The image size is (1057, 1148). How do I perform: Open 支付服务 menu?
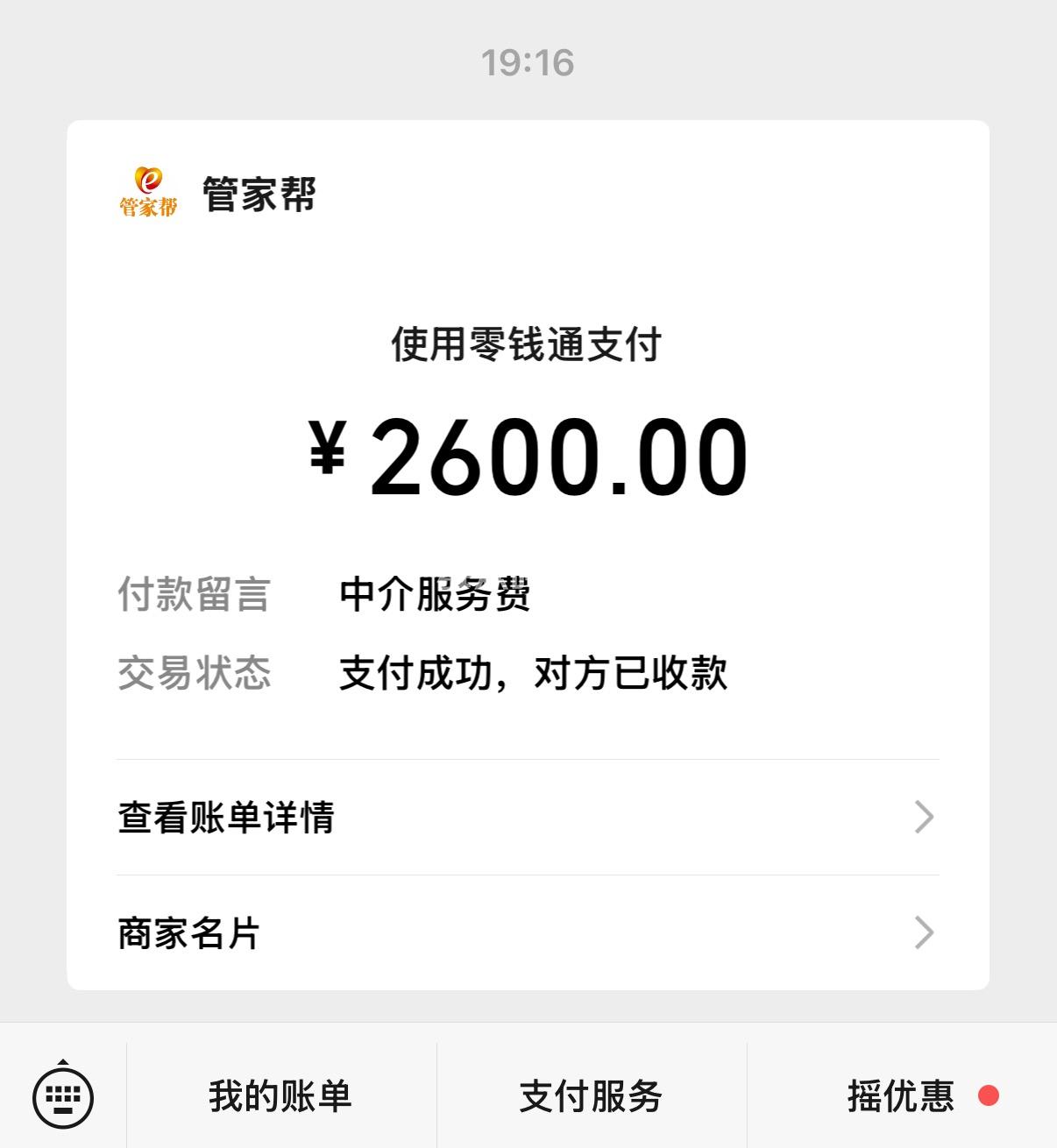(591, 1095)
